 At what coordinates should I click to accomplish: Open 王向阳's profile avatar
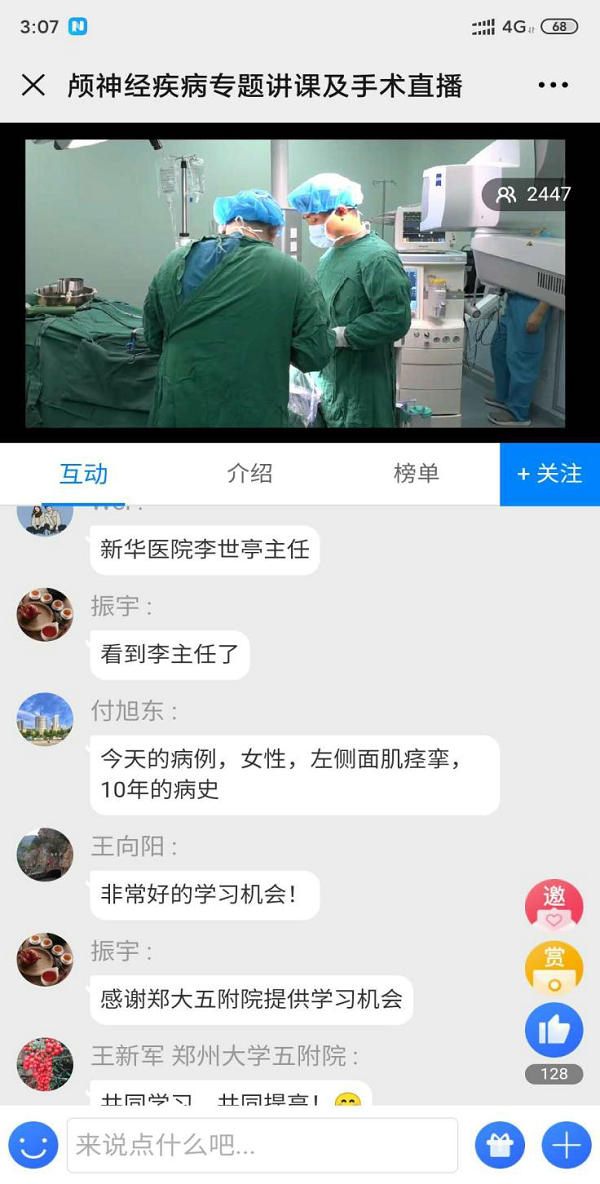(x=45, y=855)
